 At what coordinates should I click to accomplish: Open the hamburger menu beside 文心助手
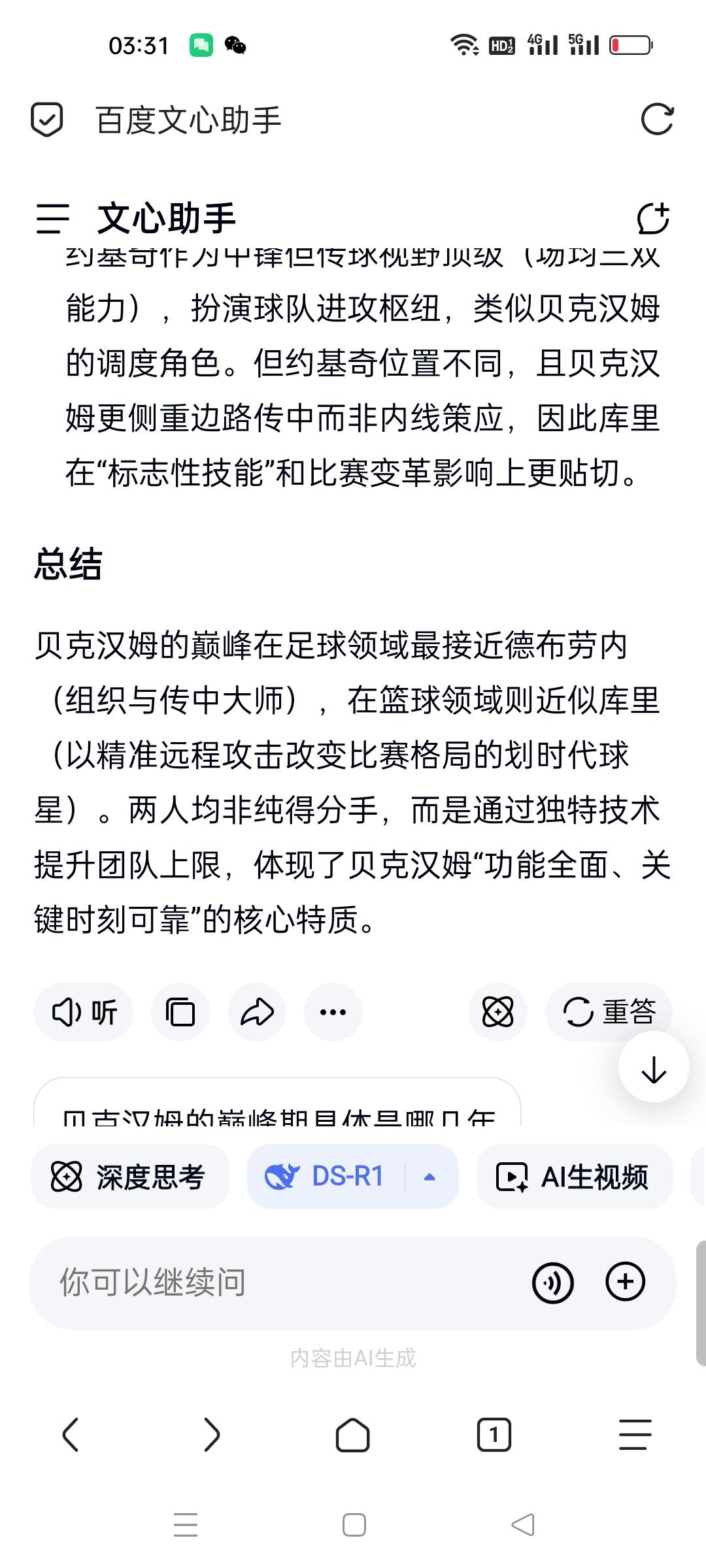(x=53, y=218)
